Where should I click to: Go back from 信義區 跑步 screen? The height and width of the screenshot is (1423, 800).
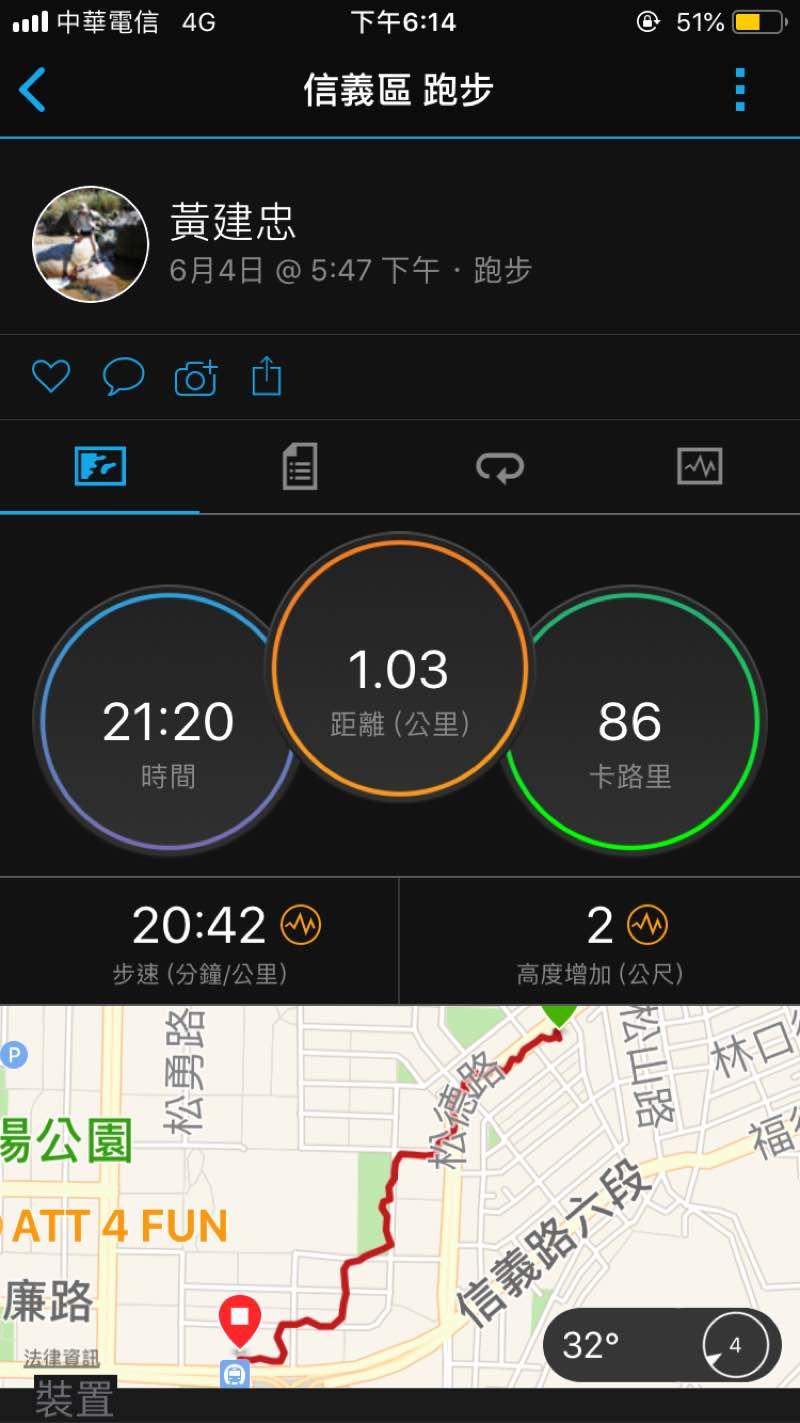click(32, 91)
